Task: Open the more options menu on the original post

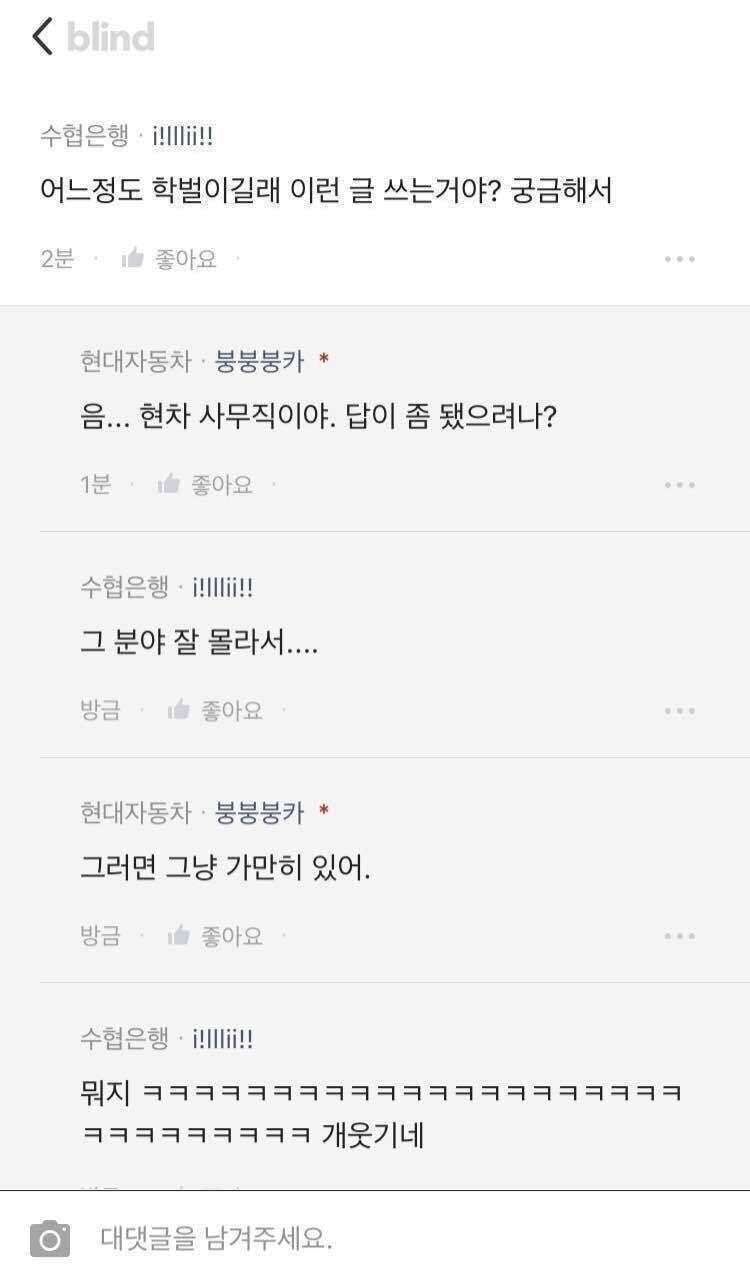Action: [681, 258]
